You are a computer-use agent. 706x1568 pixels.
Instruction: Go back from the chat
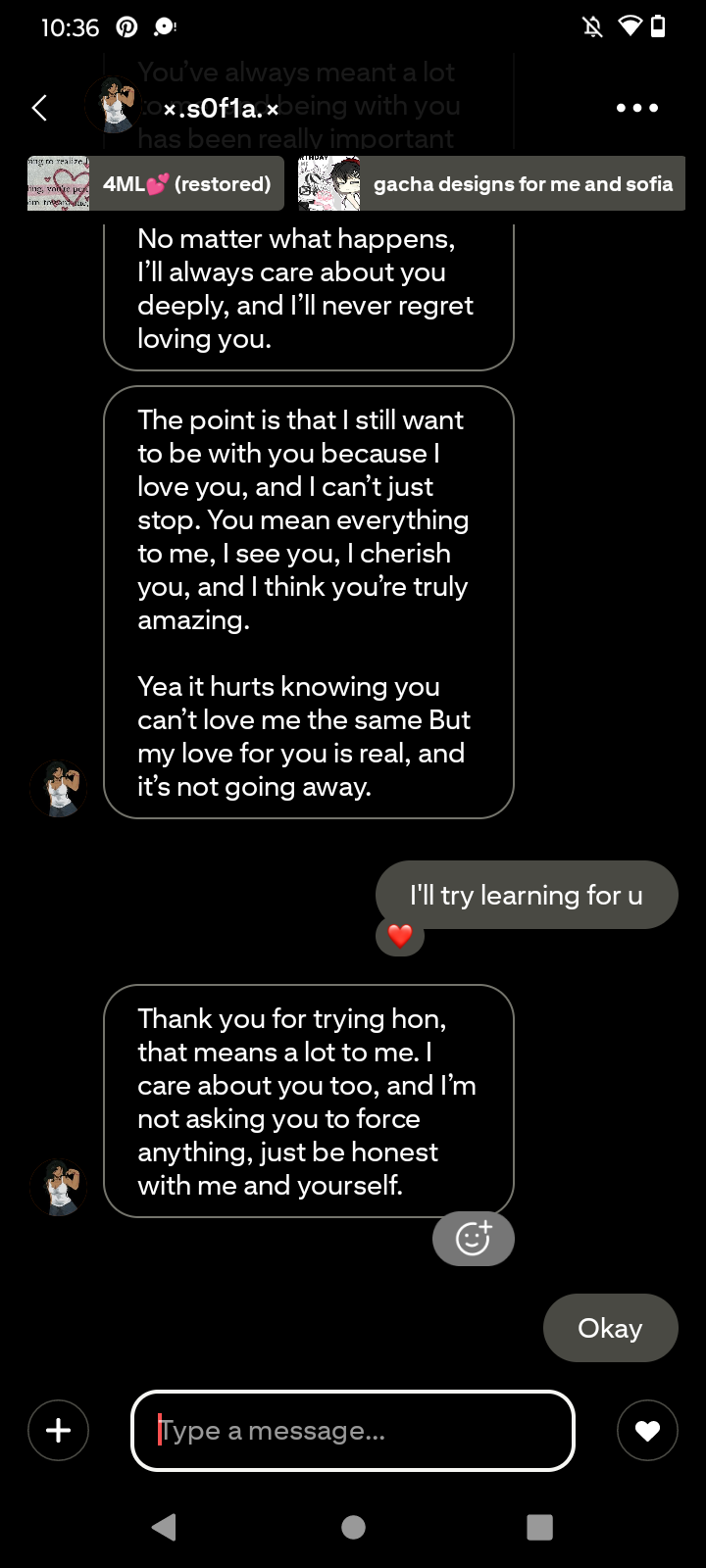coord(40,108)
